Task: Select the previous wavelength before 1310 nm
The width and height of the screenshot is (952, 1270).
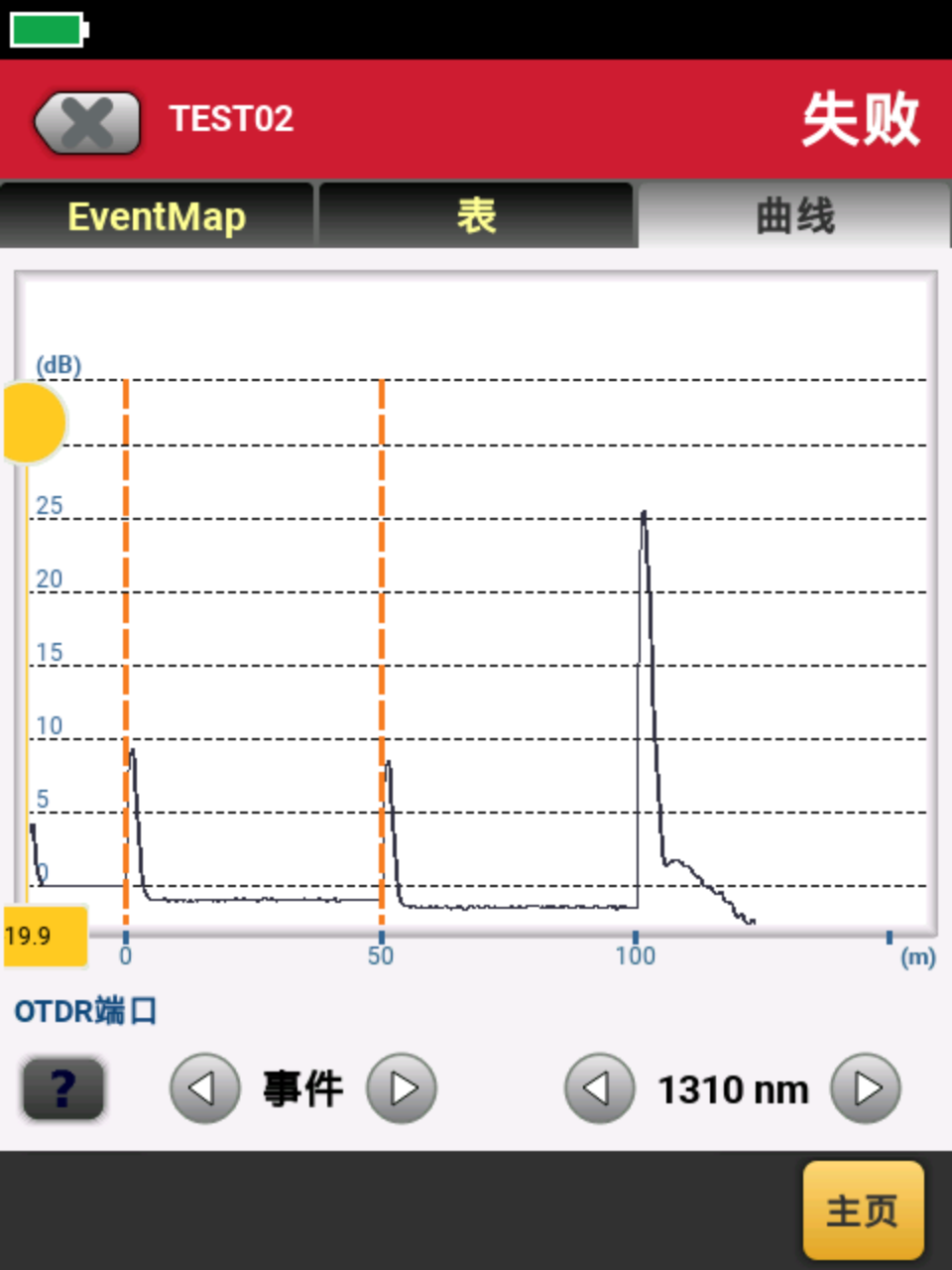Action: click(x=599, y=1088)
